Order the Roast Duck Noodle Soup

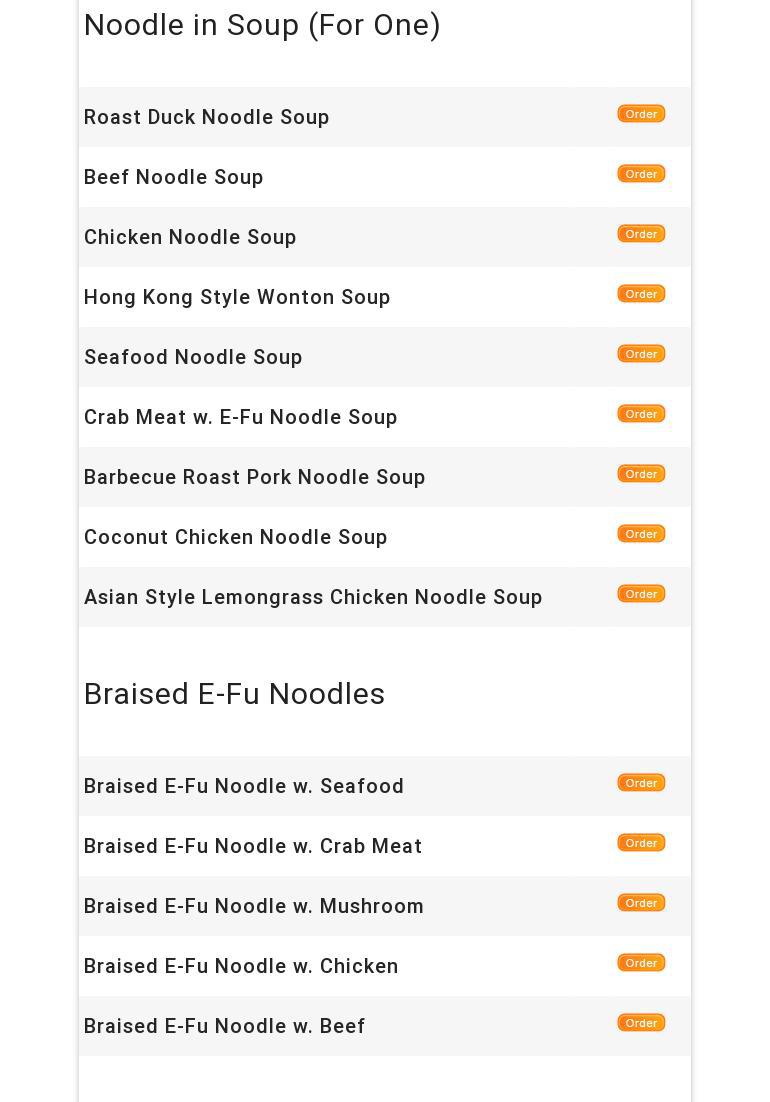click(641, 114)
